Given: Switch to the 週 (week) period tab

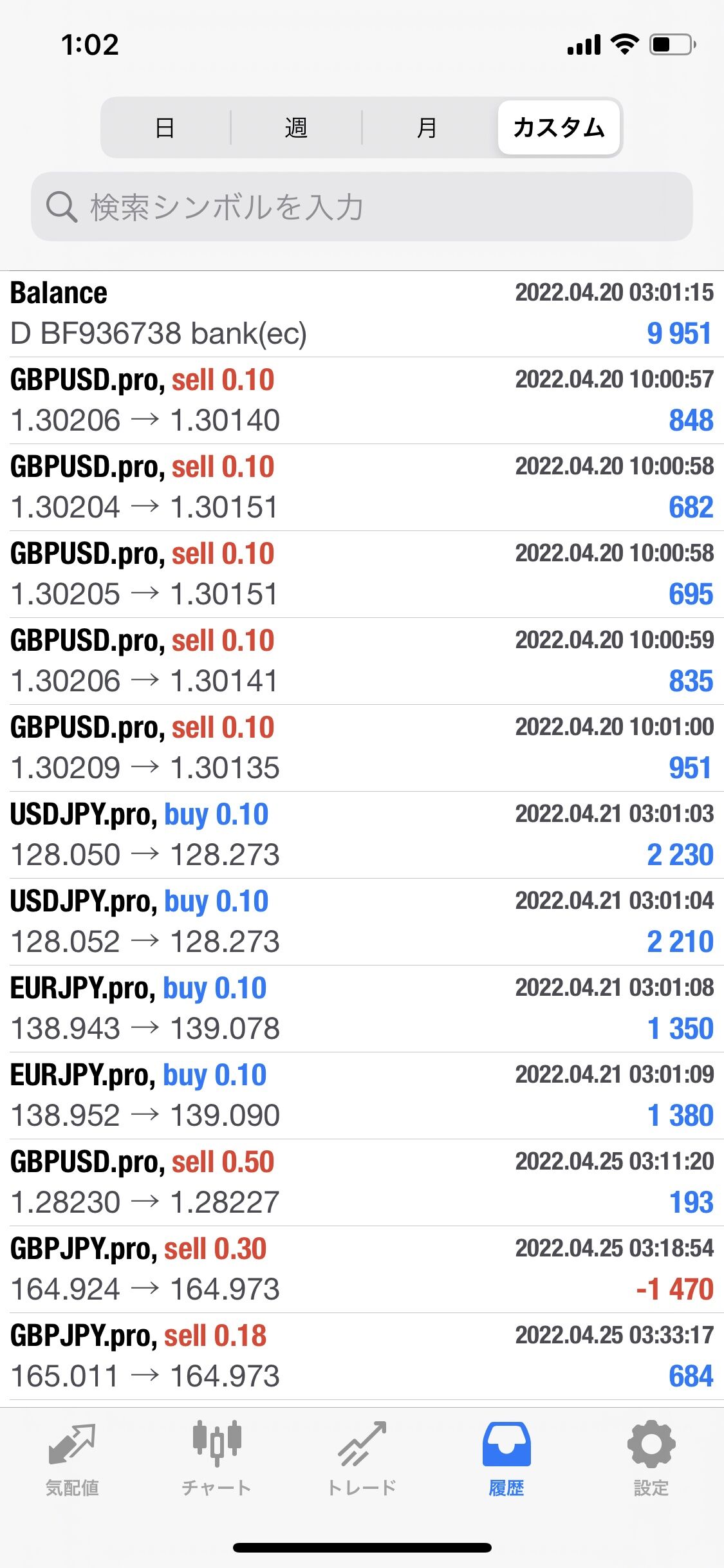Looking at the screenshot, I should tap(296, 127).
